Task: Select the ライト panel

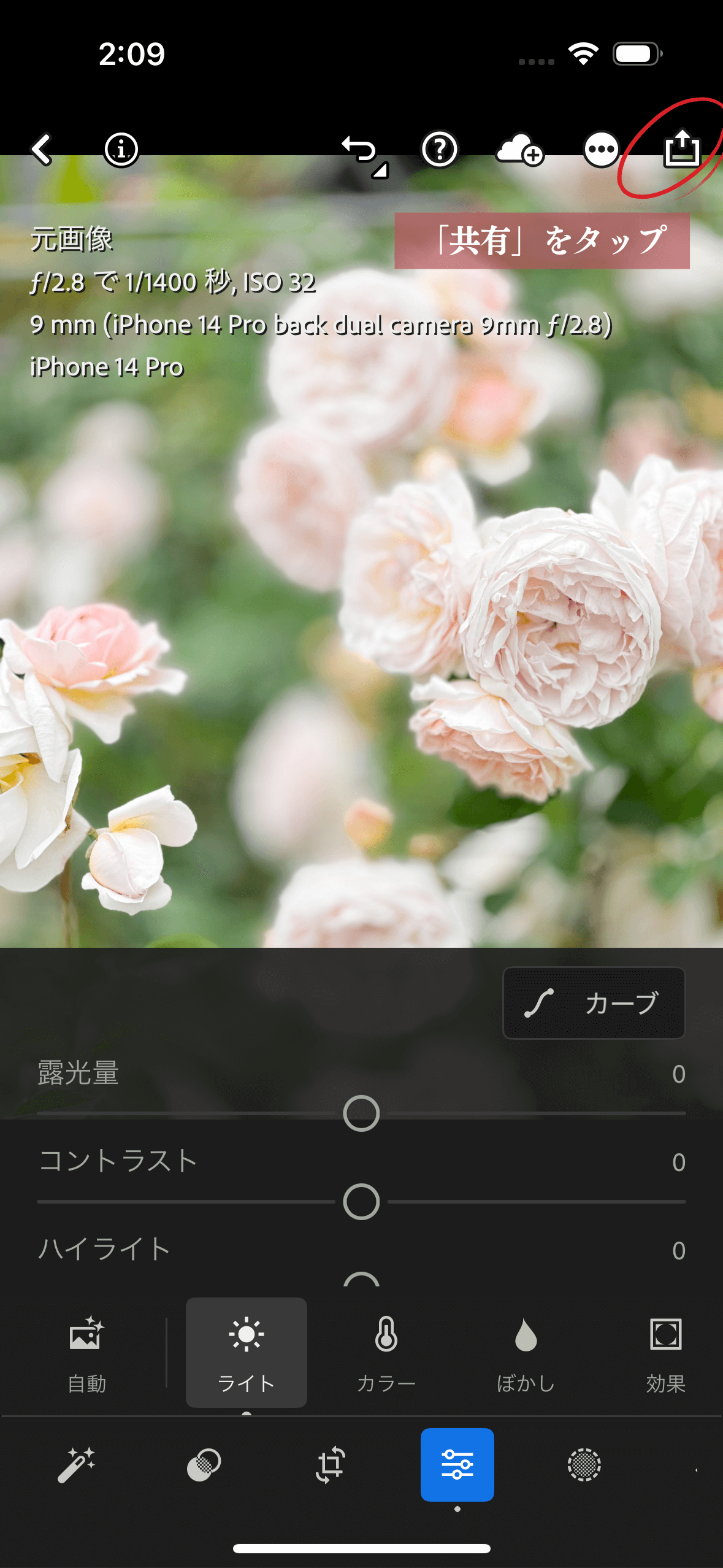Action: tap(247, 1352)
